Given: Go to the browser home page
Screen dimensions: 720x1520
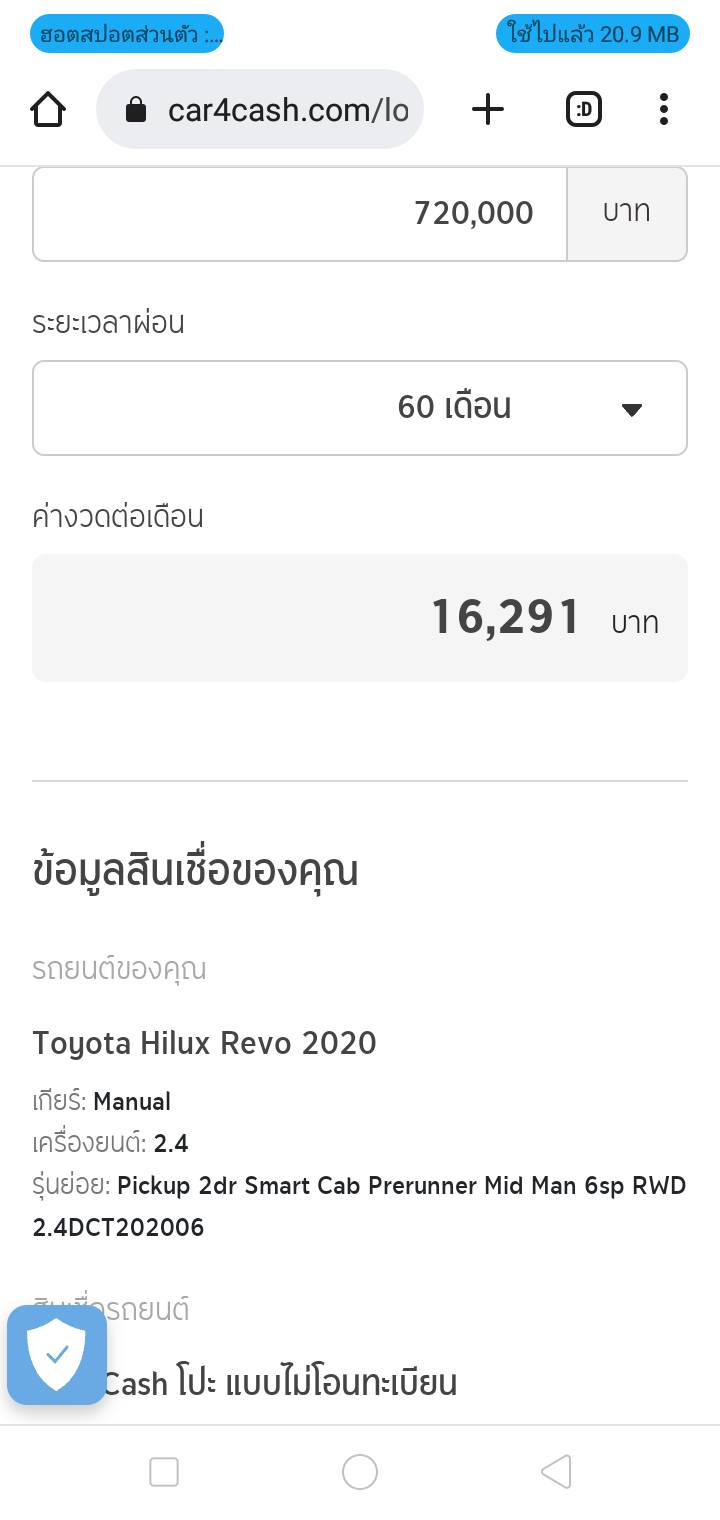Looking at the screenshot, I should pyautogui.click(x=48, y=109).
